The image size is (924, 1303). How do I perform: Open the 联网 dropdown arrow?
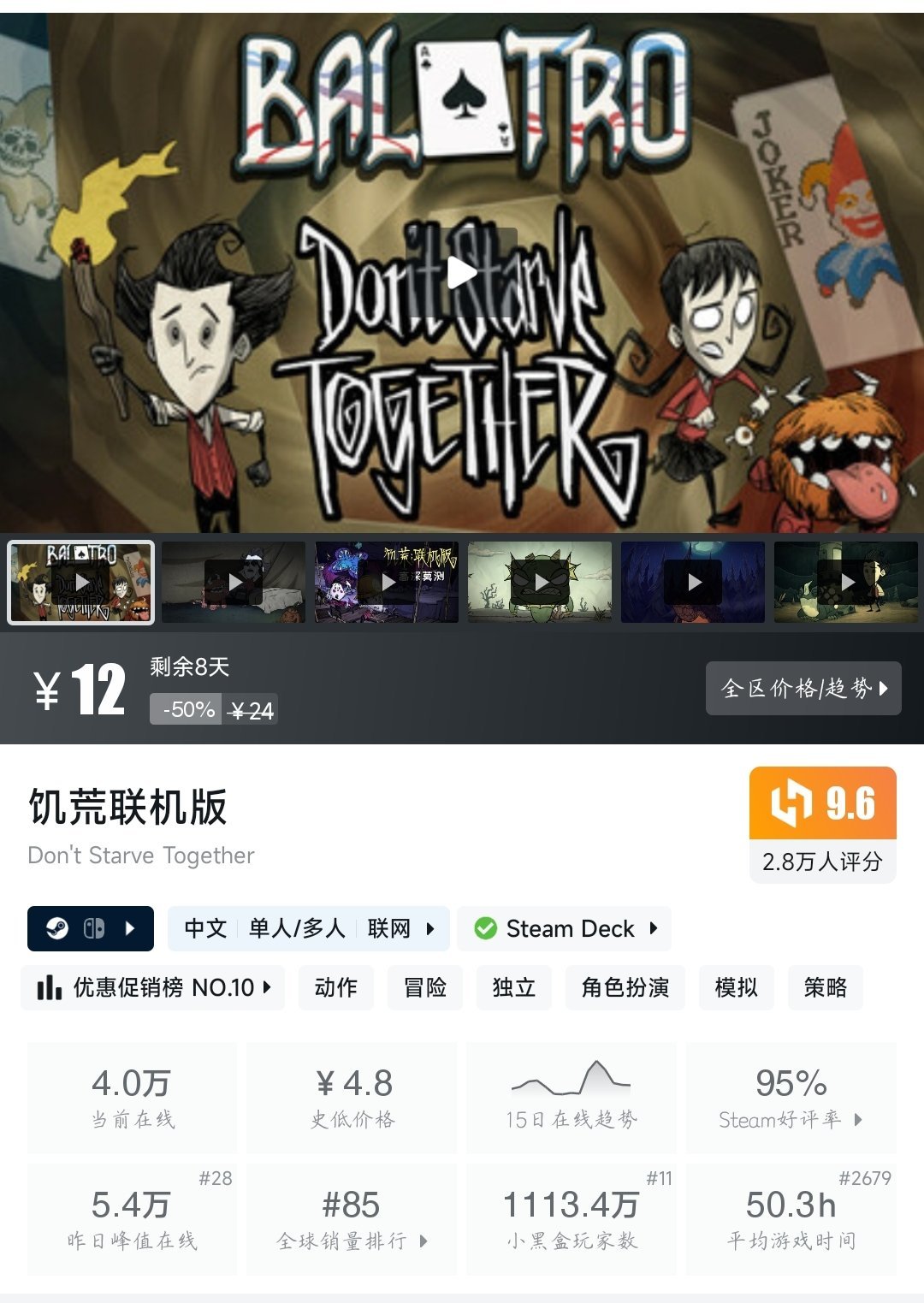(x=430, y=928)
